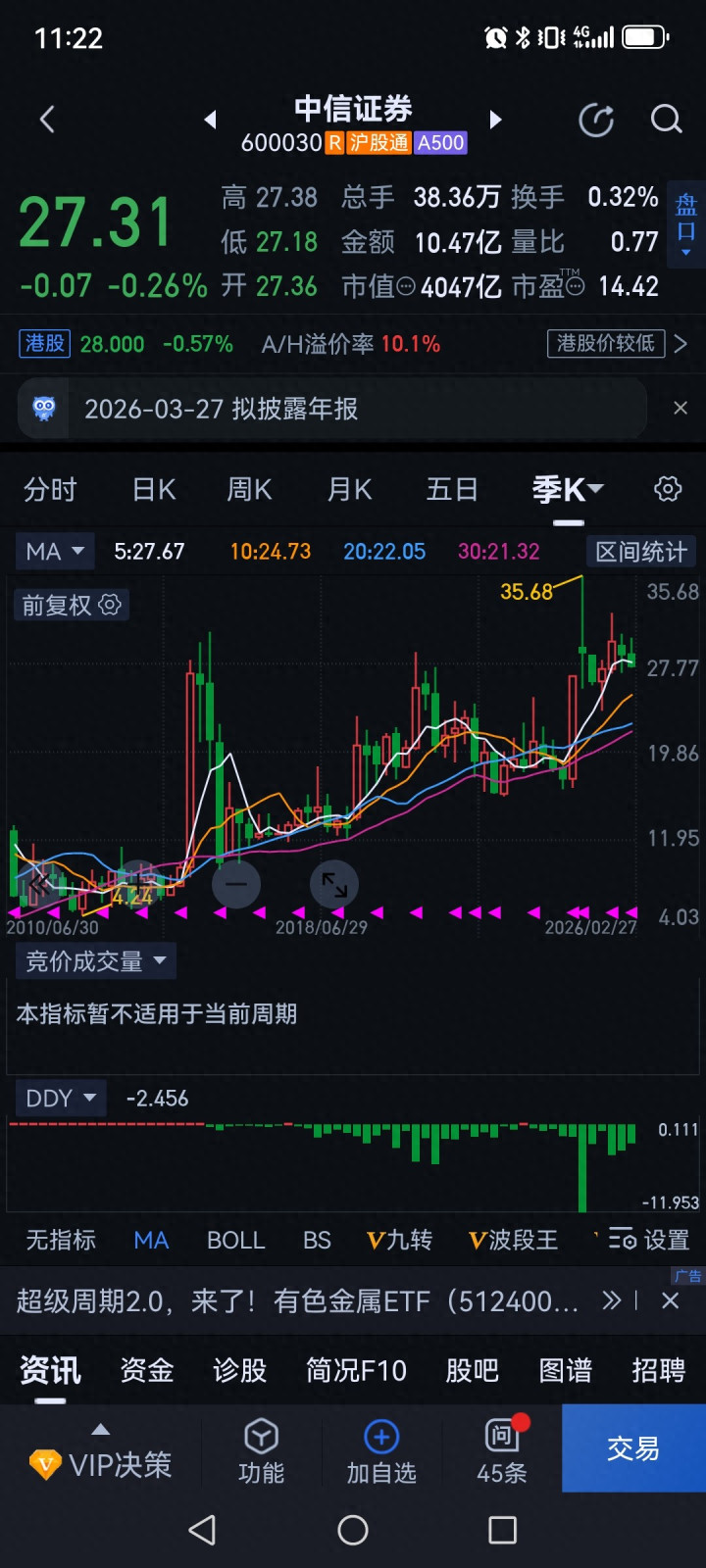Image resolution: width=706 pixels, height=1568 pixels.
Task: Tap the 区间统计 button
Action: coord(641,551)
